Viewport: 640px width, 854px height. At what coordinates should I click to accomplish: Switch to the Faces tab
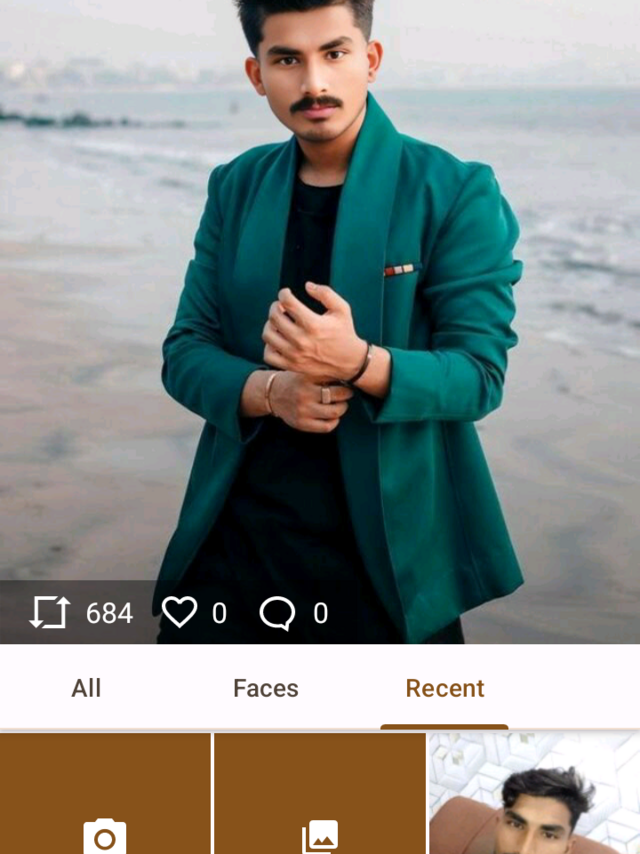pyautogui.click(x=266, y=688)
